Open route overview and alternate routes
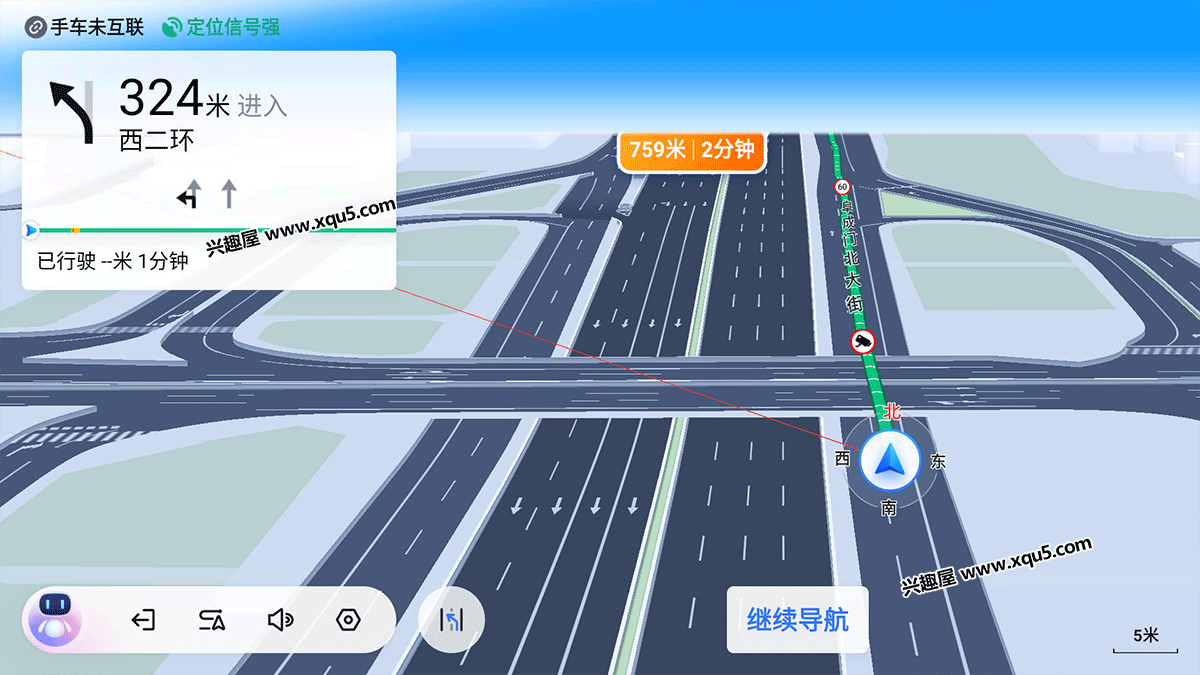This screenshot has height=675, width=1200. click(x=212, y=620)
